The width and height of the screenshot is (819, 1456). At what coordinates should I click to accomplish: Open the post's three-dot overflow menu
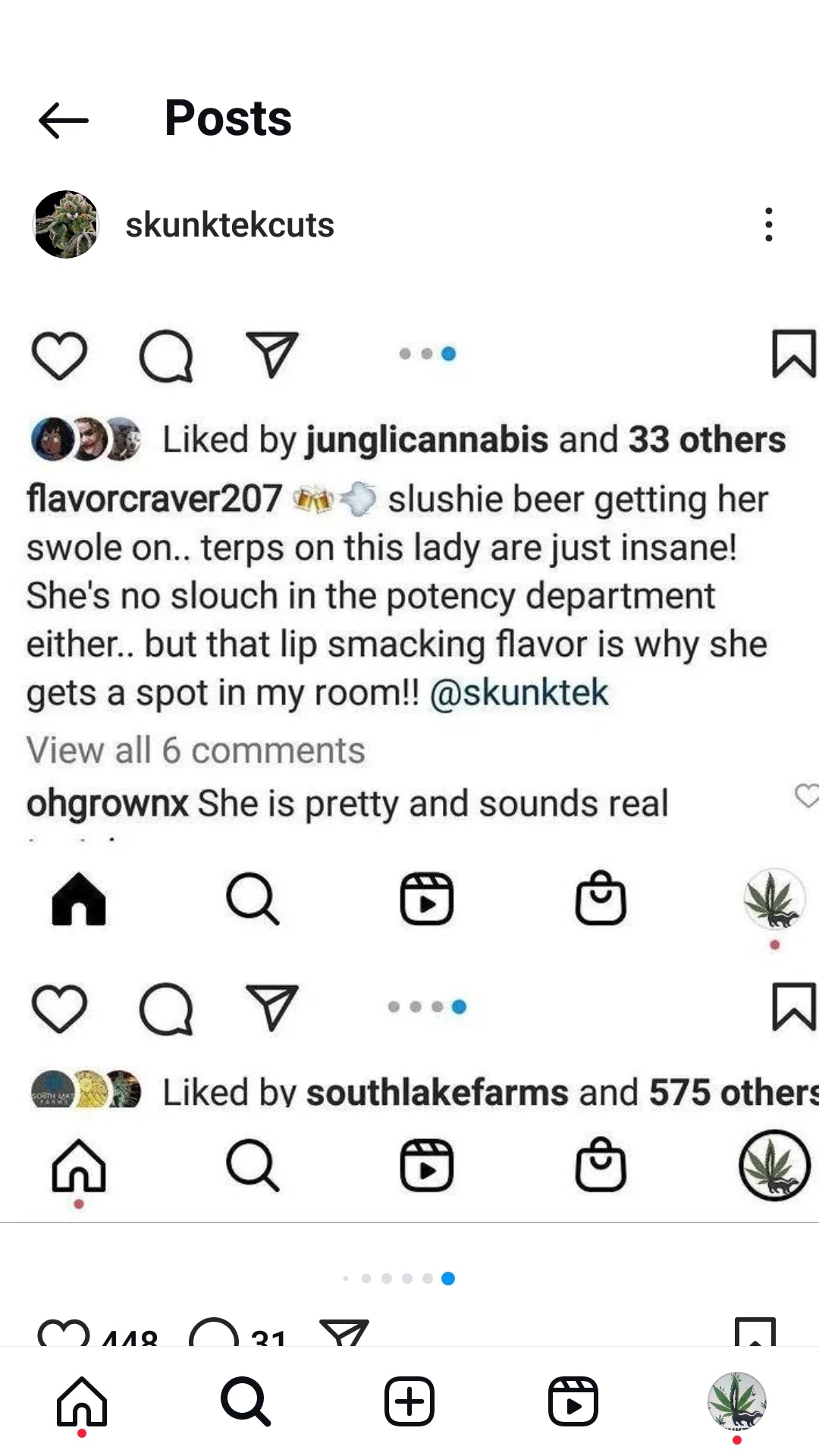768,225
